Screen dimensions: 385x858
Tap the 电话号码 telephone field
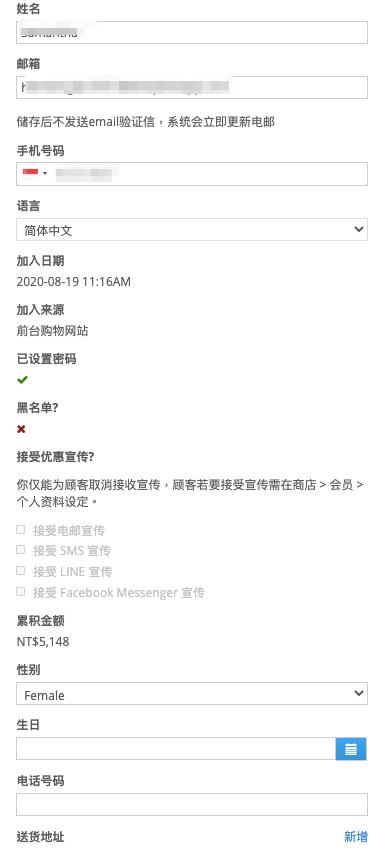coord(192,804)
